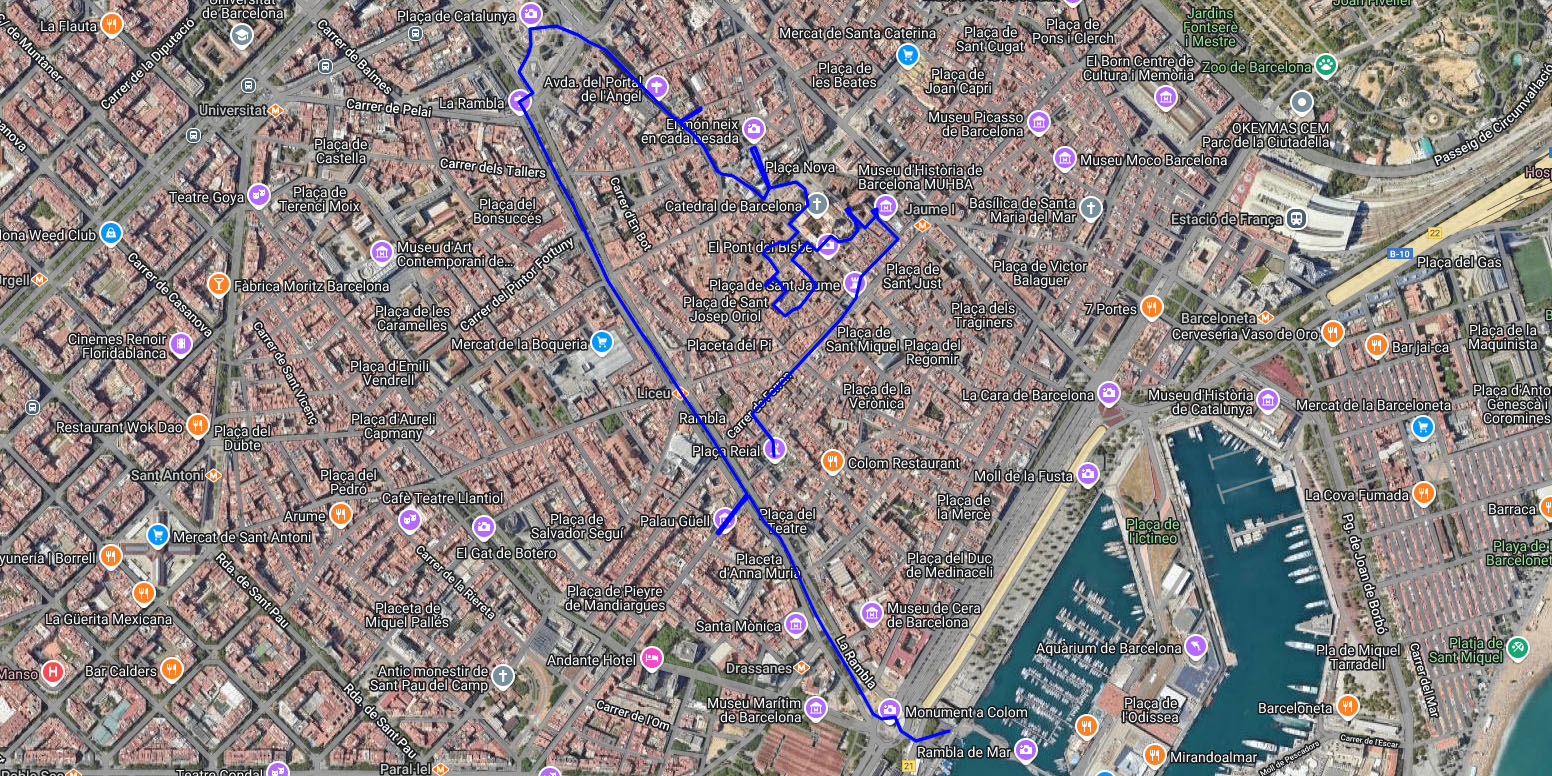This screenshot has width=1552, height=776.
Task: Open the Museu Picasso de Barcelona pin
Action: click(1039, 122)
